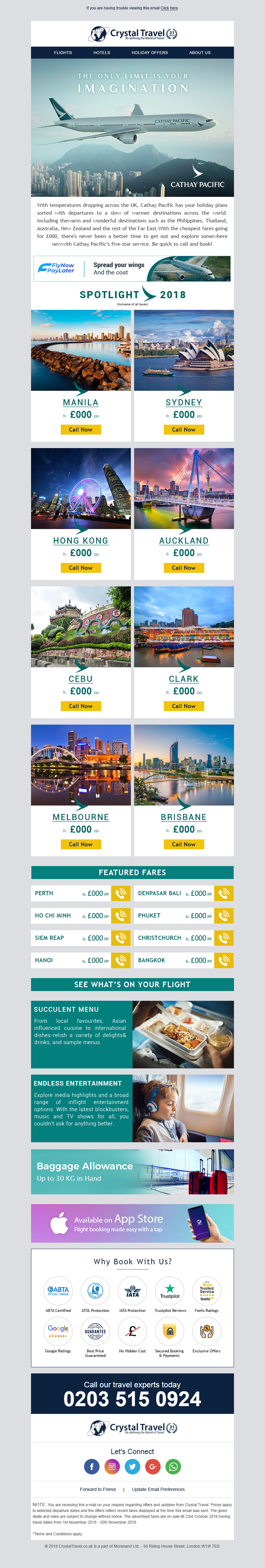
Task: Open the WhatsApp contact icon
Action: [x=173, y=1467]
